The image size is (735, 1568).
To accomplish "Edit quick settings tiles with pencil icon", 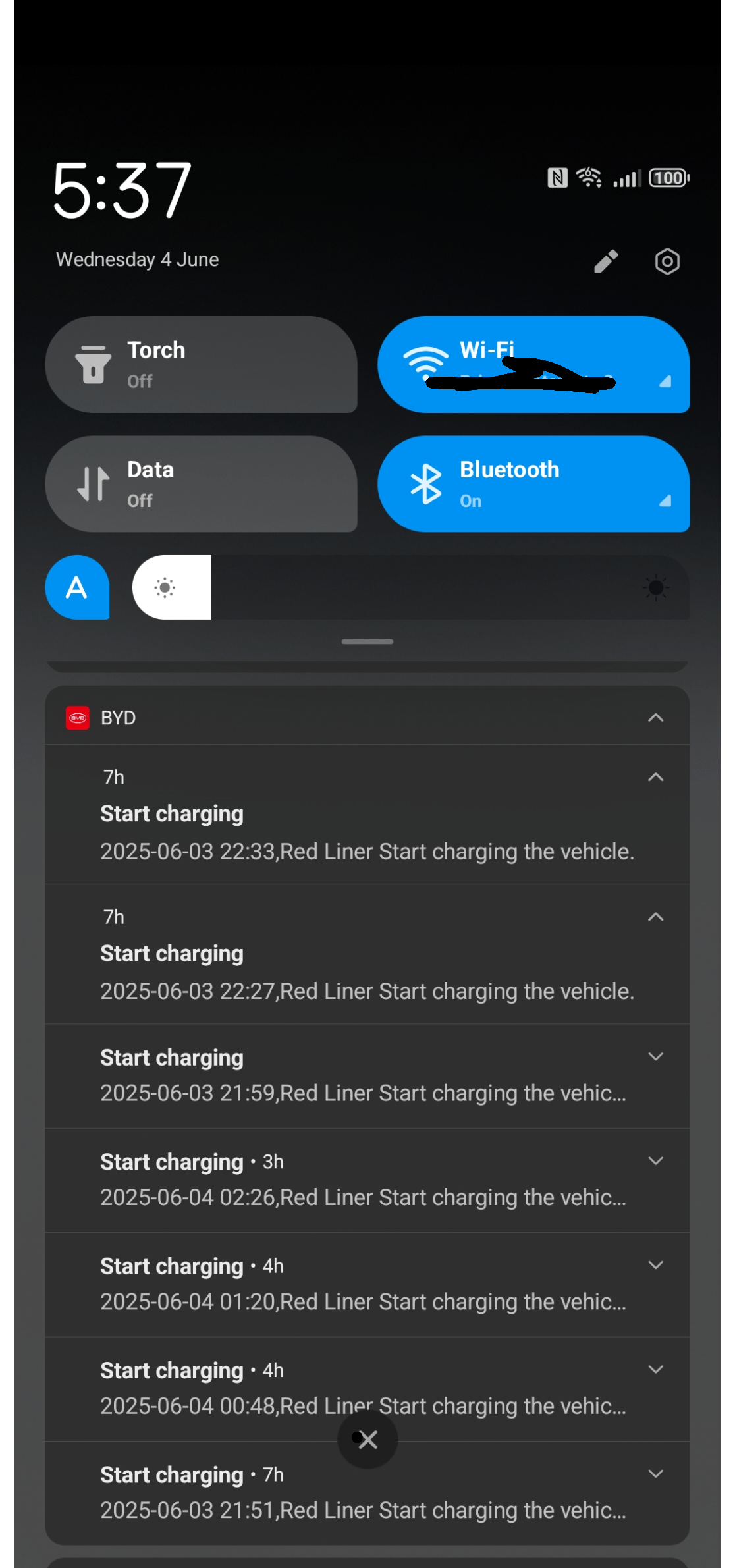I will tap(606, 261).
